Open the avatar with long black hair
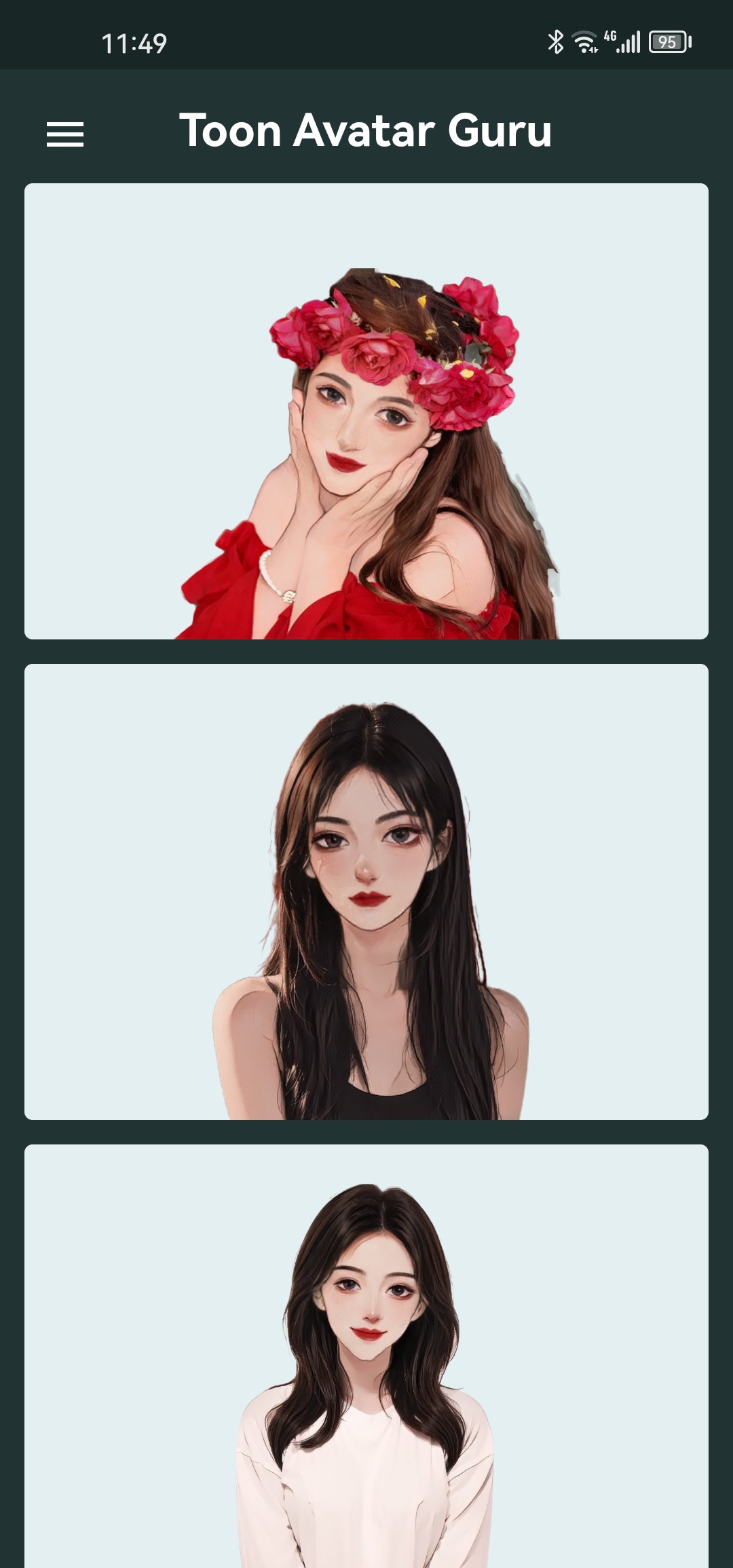This screenshot has height=1568, width=733. coord(366,891)
